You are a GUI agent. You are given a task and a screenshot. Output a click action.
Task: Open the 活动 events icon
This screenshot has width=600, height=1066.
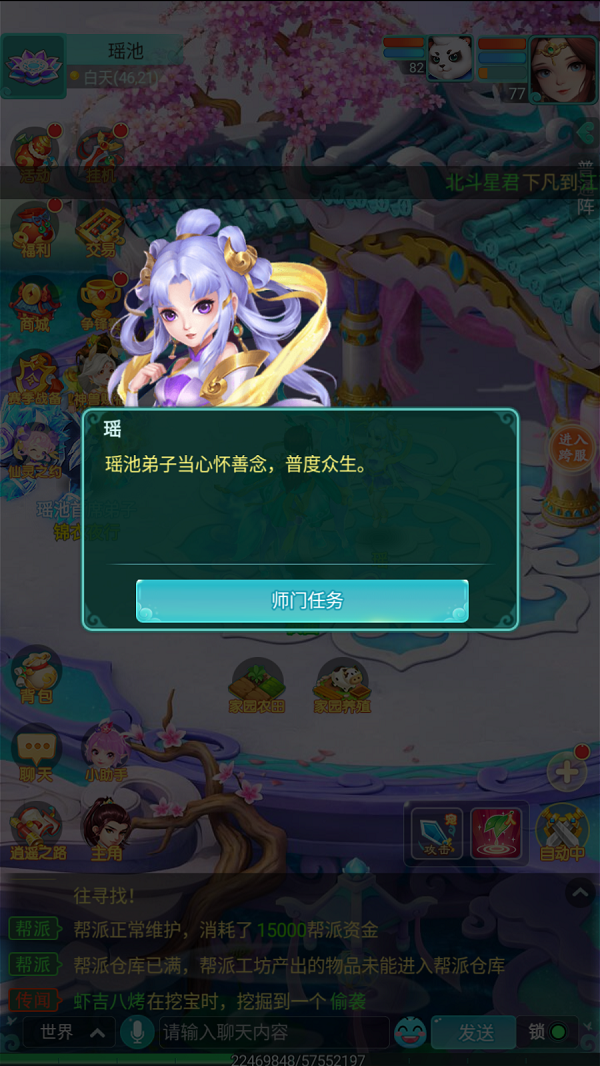(34, 155)
